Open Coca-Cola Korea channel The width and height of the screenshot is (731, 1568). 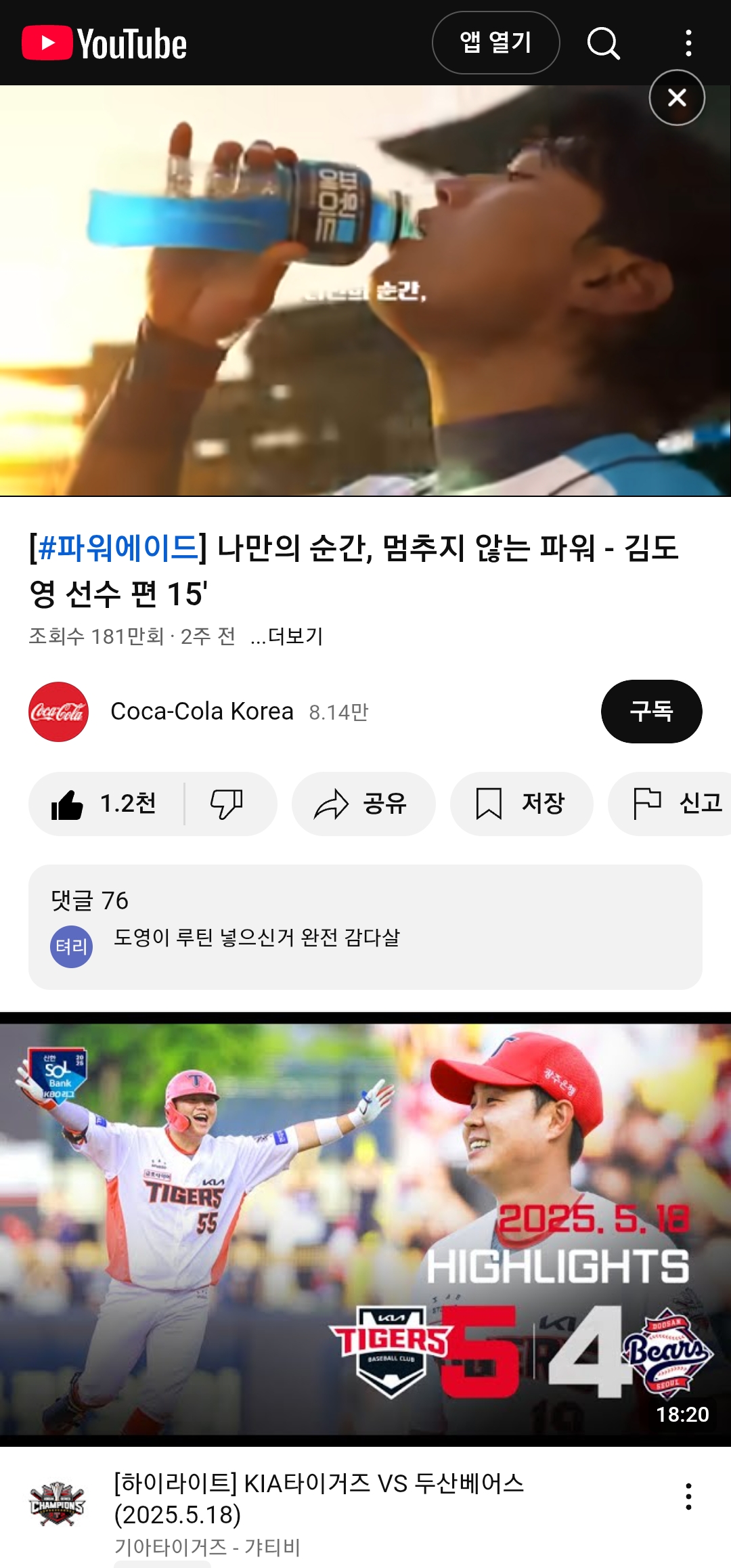click(x=201, y=712)
